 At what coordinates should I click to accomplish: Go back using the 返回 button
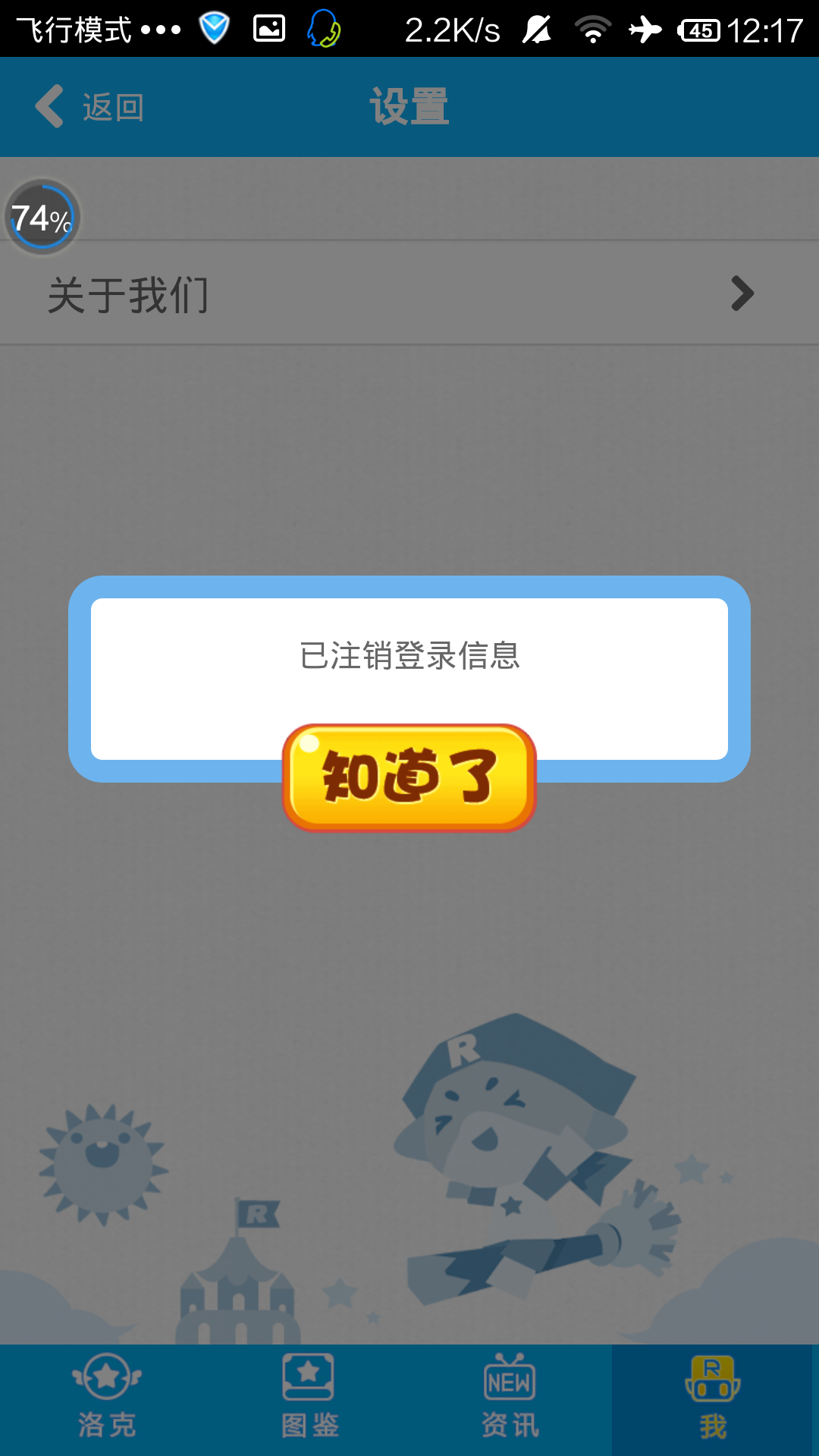point(91,107)
